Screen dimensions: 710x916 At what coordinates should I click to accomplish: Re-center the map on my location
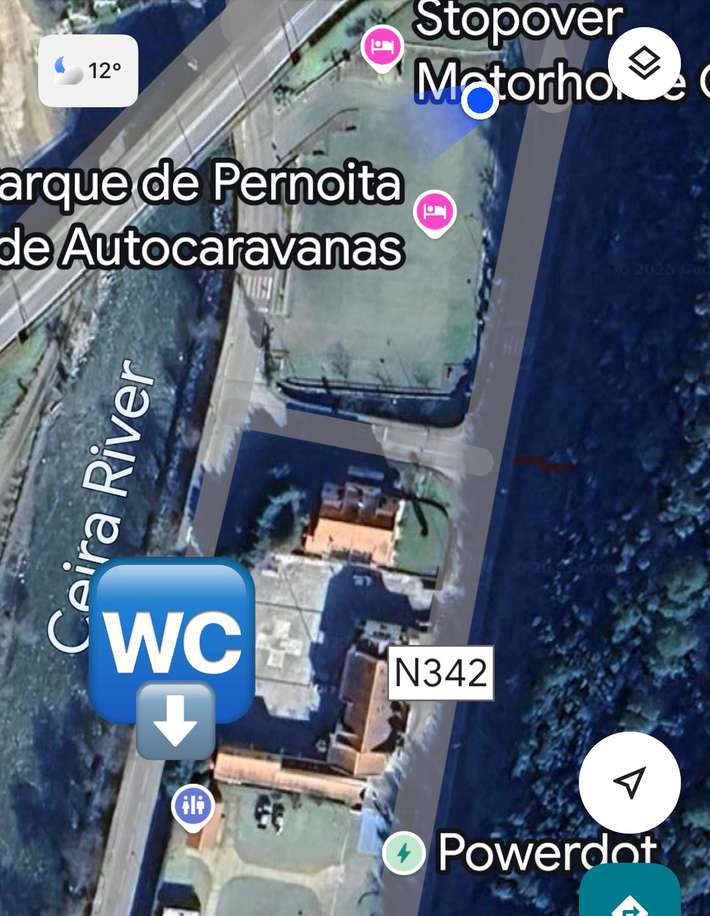click(x=629, y=782)
